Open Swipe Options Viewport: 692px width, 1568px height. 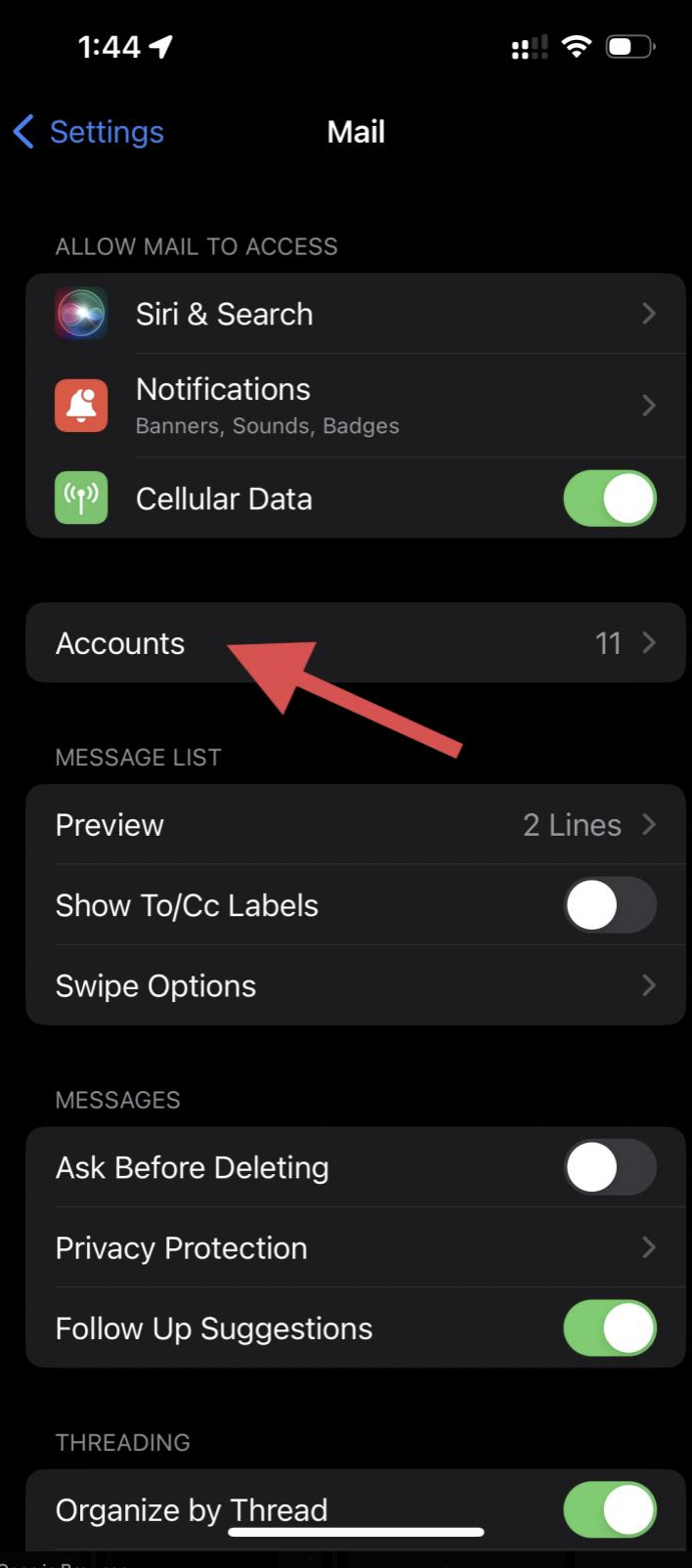click(355, 985)
